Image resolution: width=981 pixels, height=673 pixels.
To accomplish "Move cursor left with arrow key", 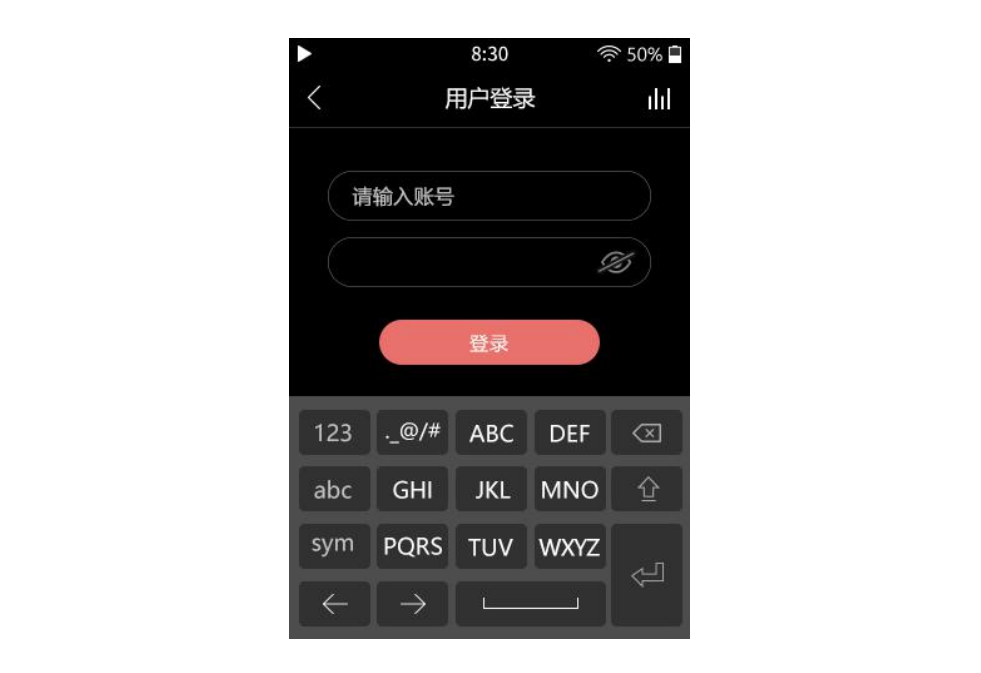I will click(x=334, y=604).
